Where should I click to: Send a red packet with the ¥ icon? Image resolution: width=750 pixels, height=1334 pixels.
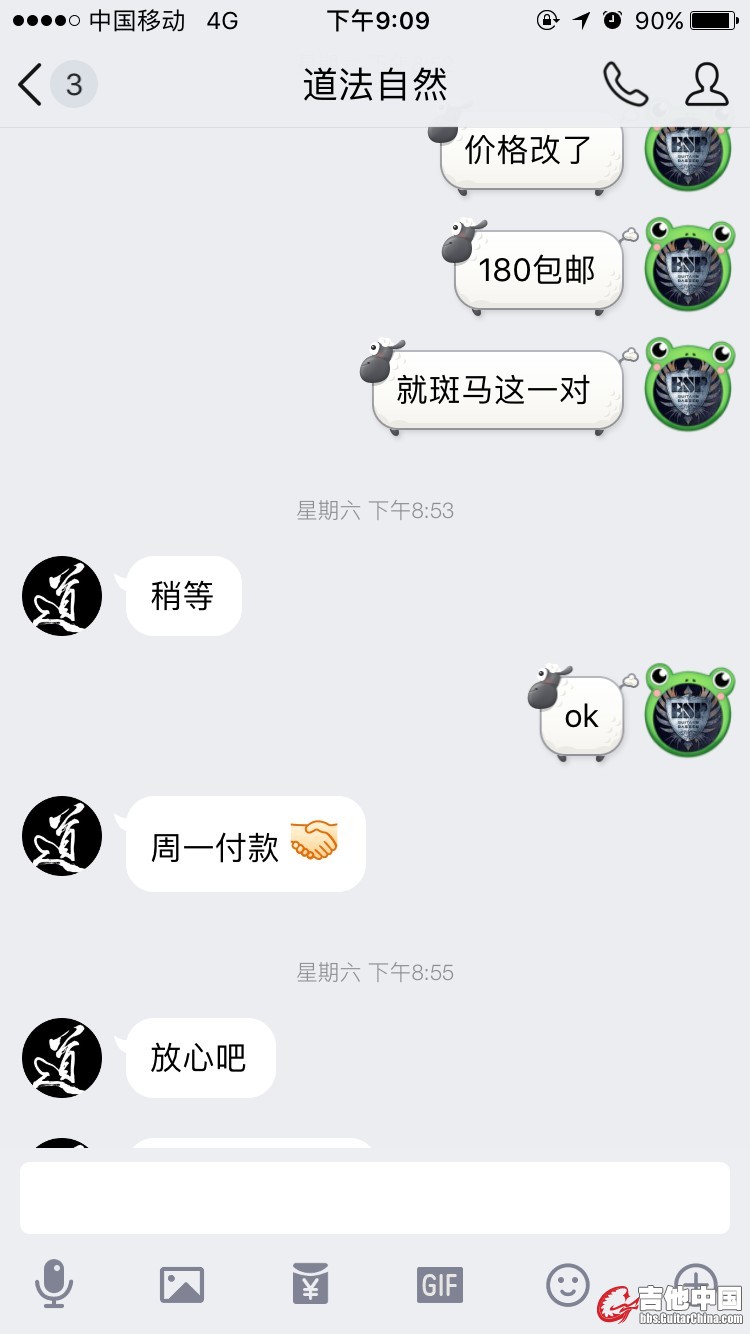pos(310,1284)
